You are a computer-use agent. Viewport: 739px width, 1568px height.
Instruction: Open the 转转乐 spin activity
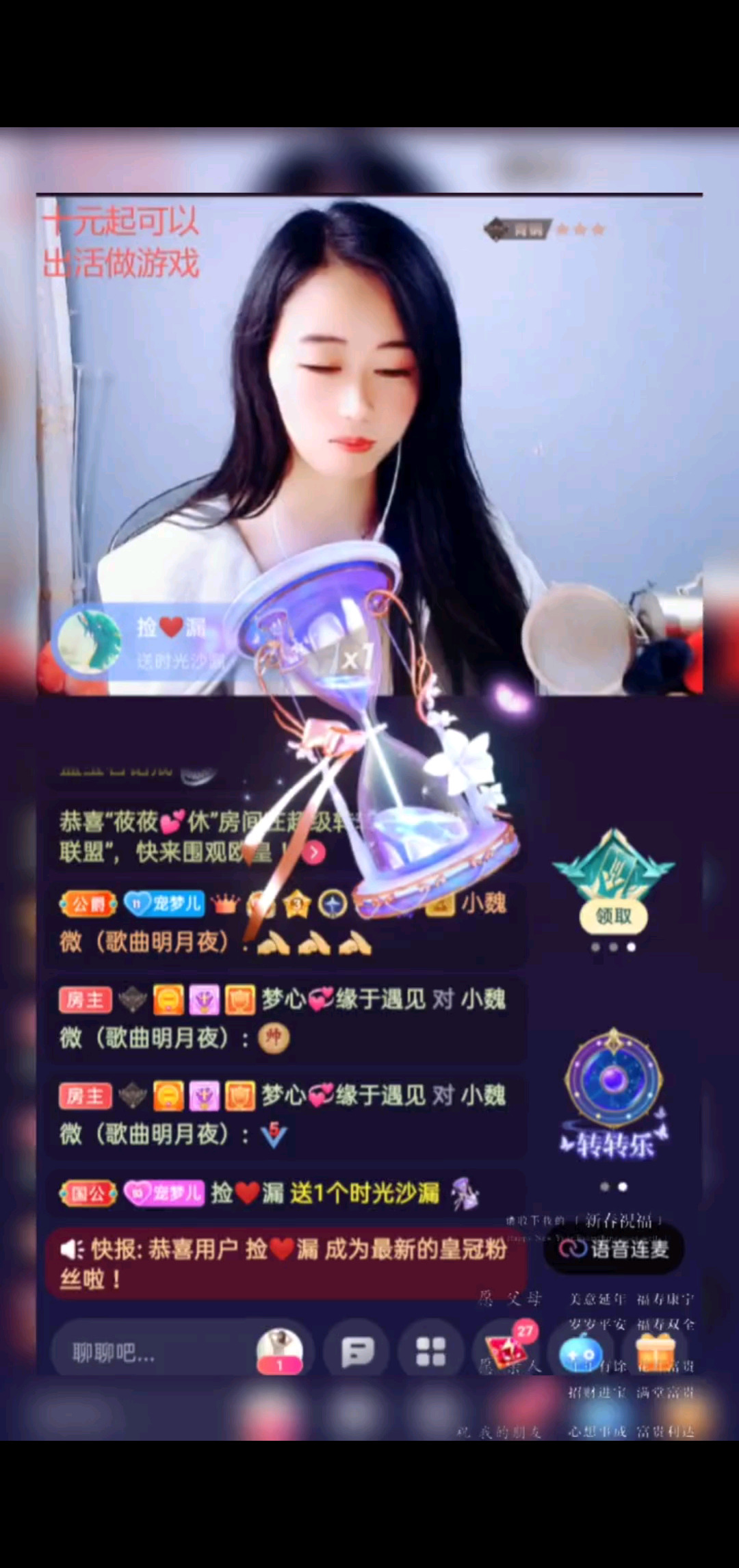(x=614, y=1095)
